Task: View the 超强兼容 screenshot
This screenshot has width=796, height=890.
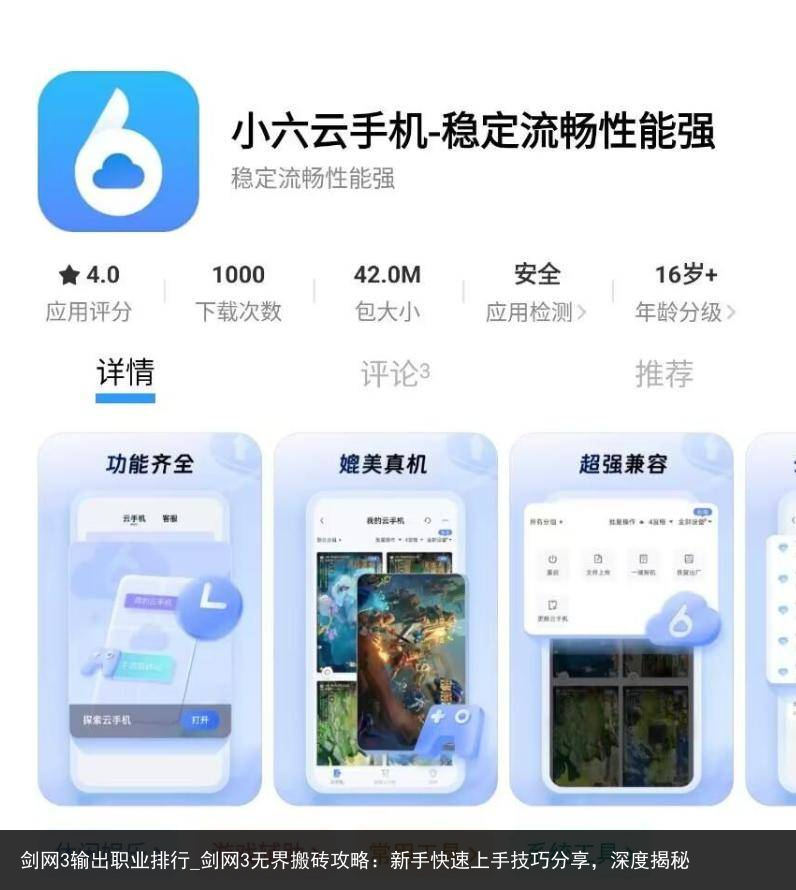Action: 621,618
